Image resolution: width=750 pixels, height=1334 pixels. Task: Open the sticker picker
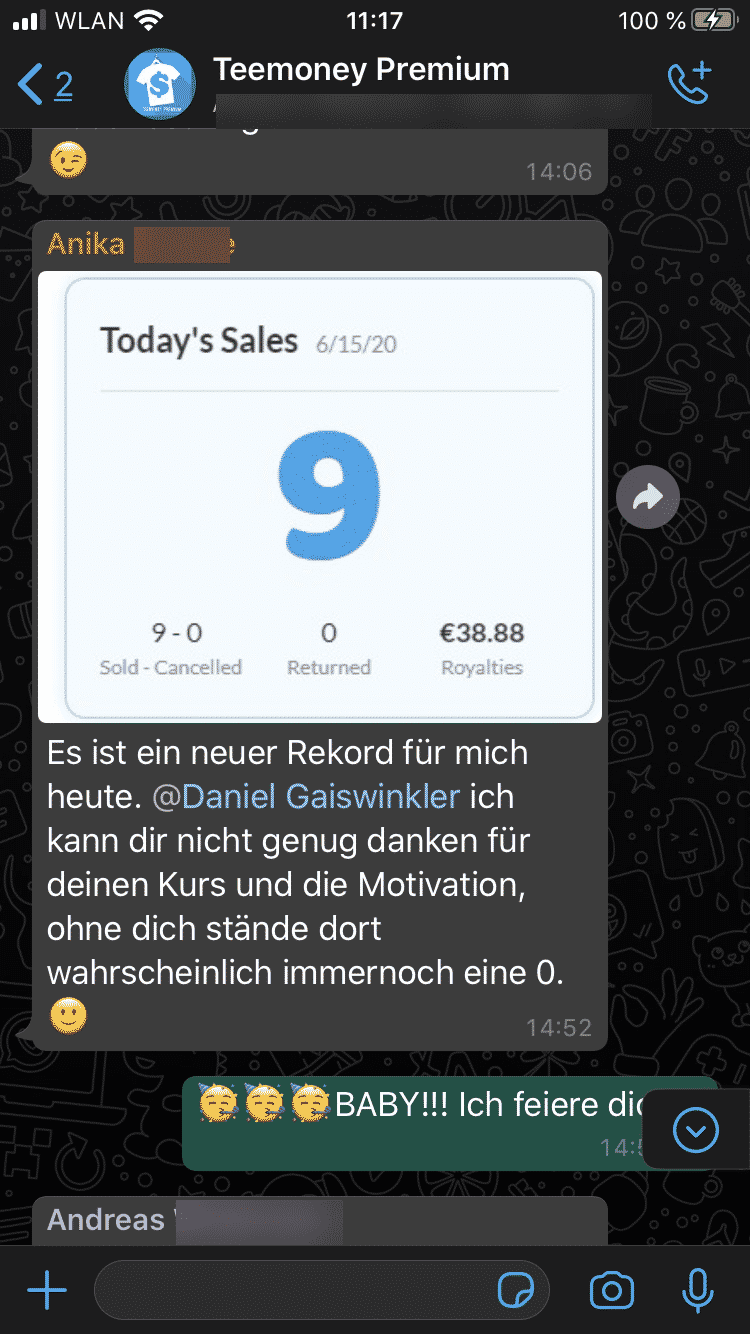click(516, 1291)
